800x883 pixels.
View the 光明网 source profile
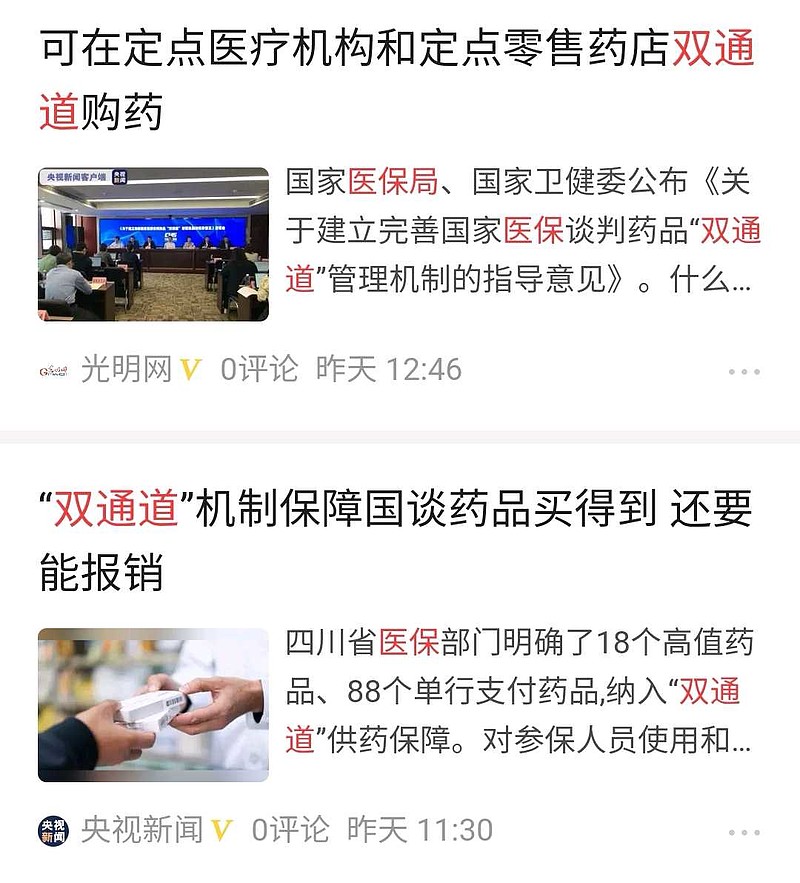tap(126, 370)
